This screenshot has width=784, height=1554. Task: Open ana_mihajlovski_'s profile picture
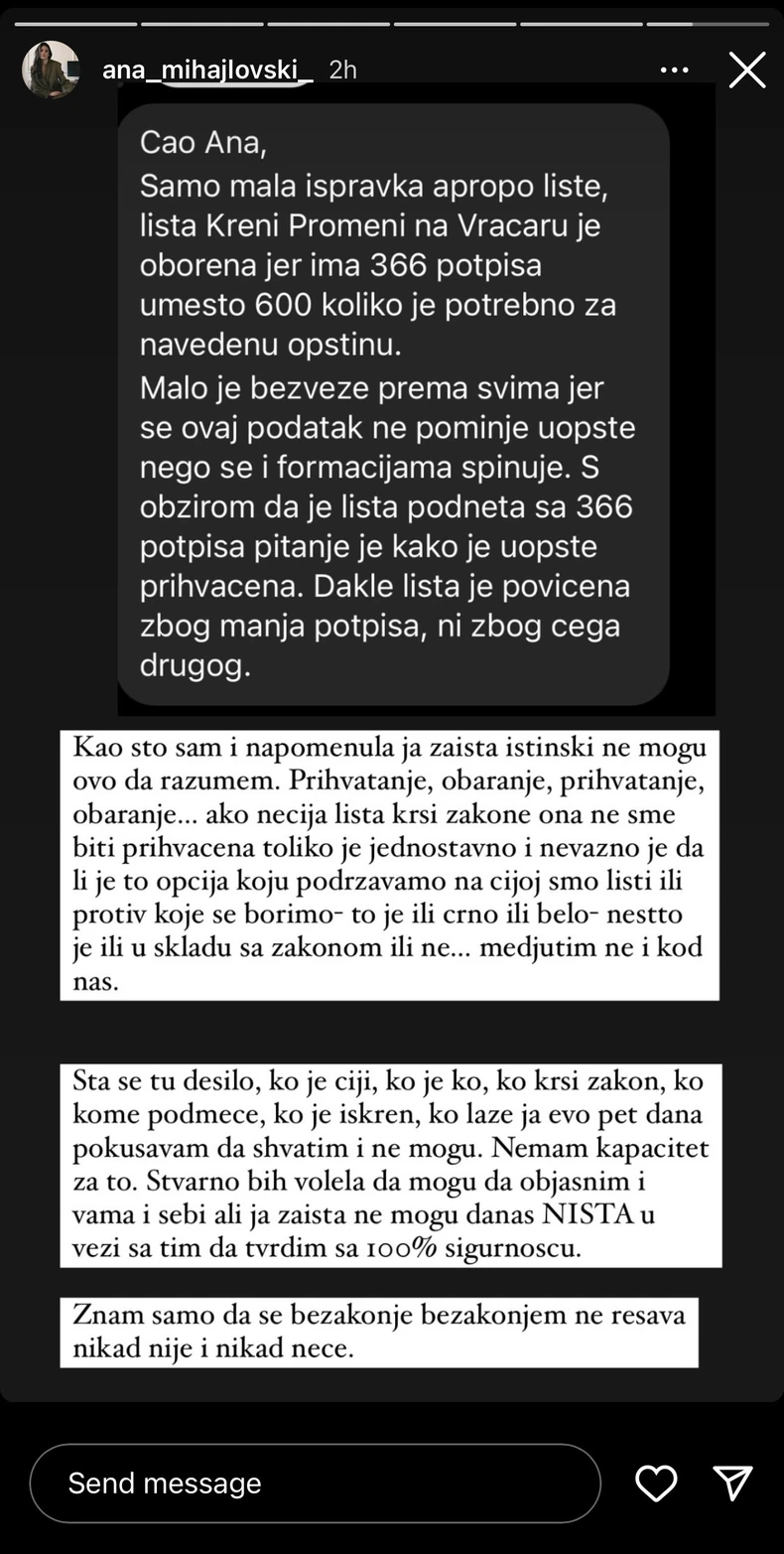coord(51,70)
